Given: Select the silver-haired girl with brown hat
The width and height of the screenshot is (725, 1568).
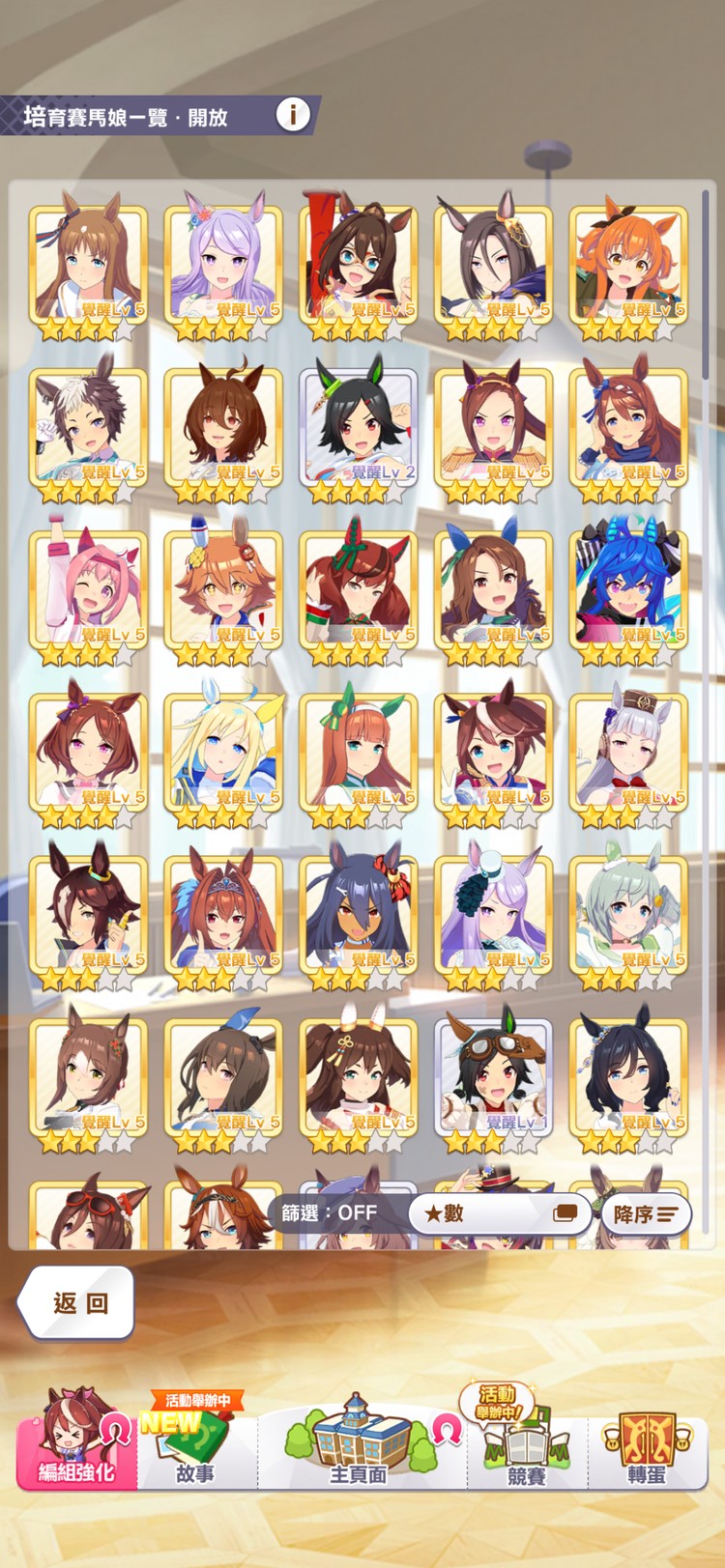Looking at the screenshot, I should [x=628, y=750].
